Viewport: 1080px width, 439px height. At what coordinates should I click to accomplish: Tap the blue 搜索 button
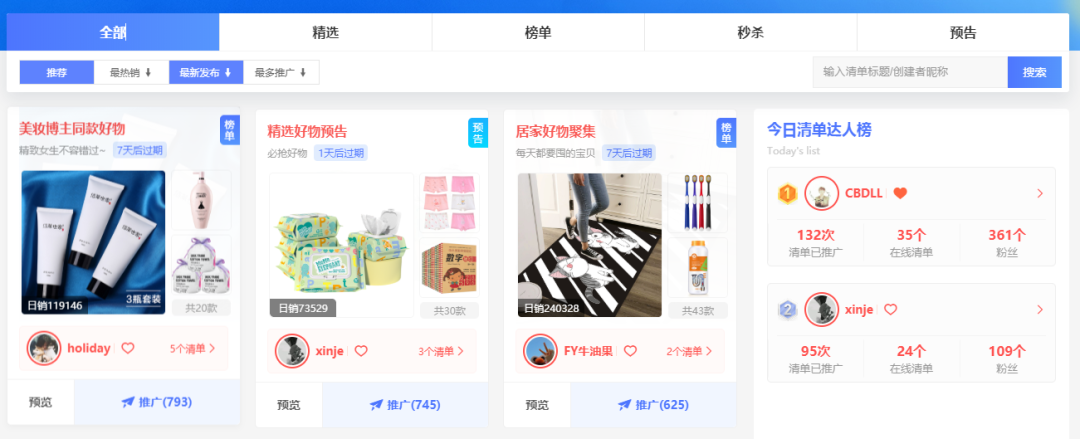(x=1034, y=72)
